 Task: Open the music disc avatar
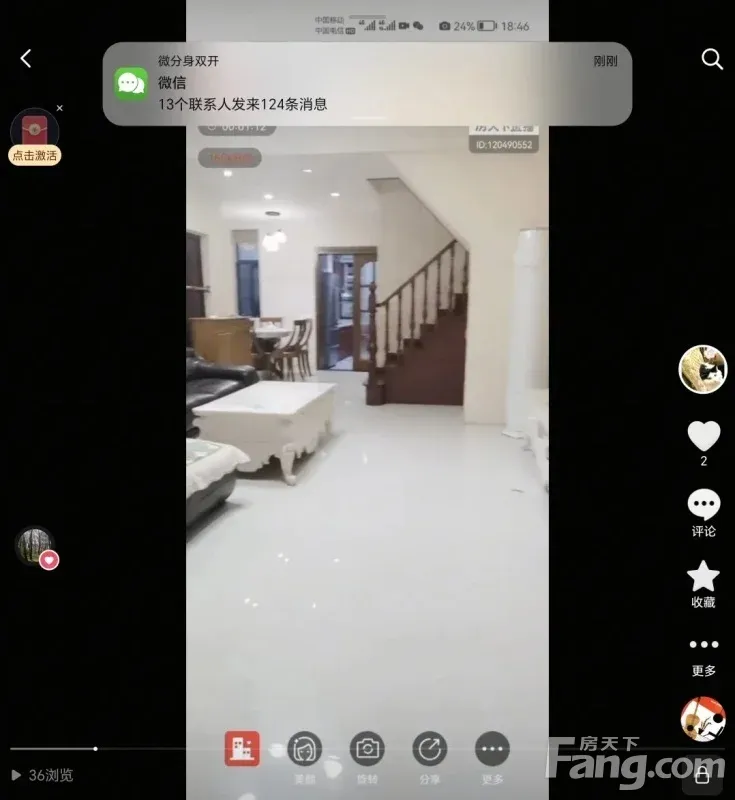[x=703, y=718]
